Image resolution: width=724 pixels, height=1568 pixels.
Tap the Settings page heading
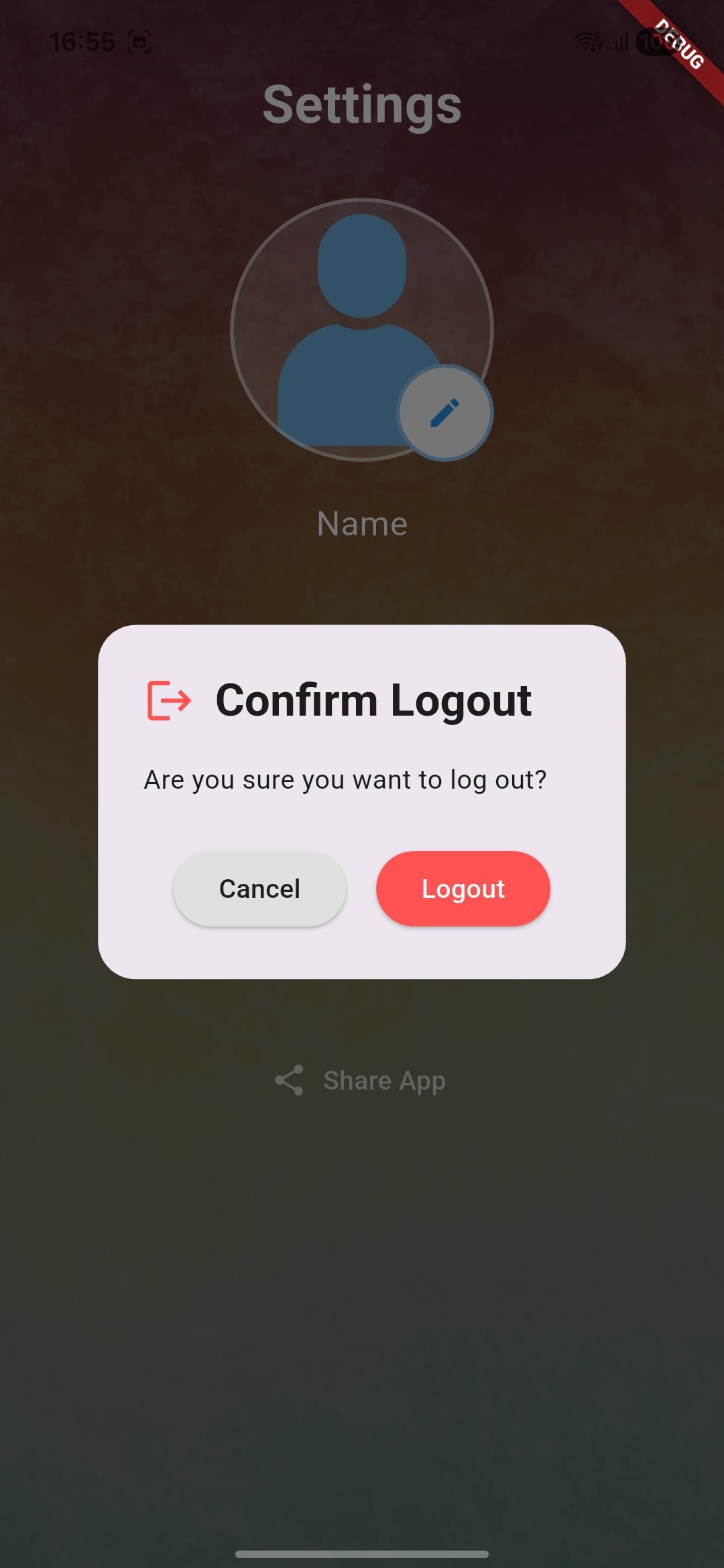tap(362, 104)
